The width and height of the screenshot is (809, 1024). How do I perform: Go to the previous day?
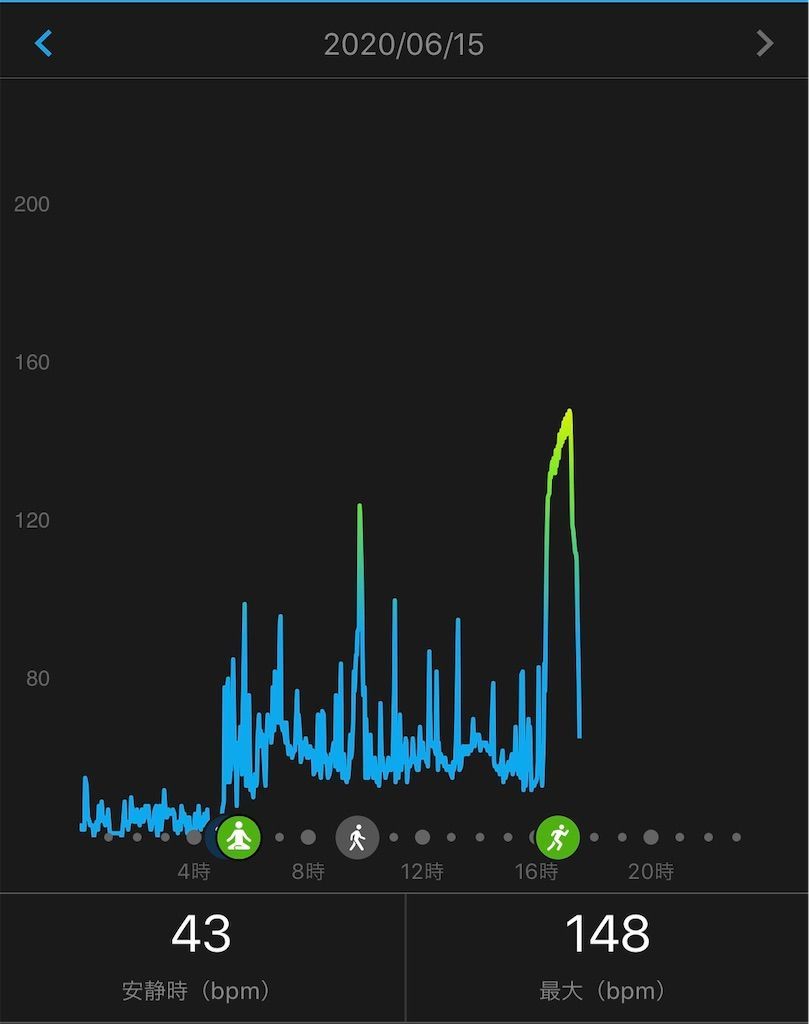pos(43,44)
